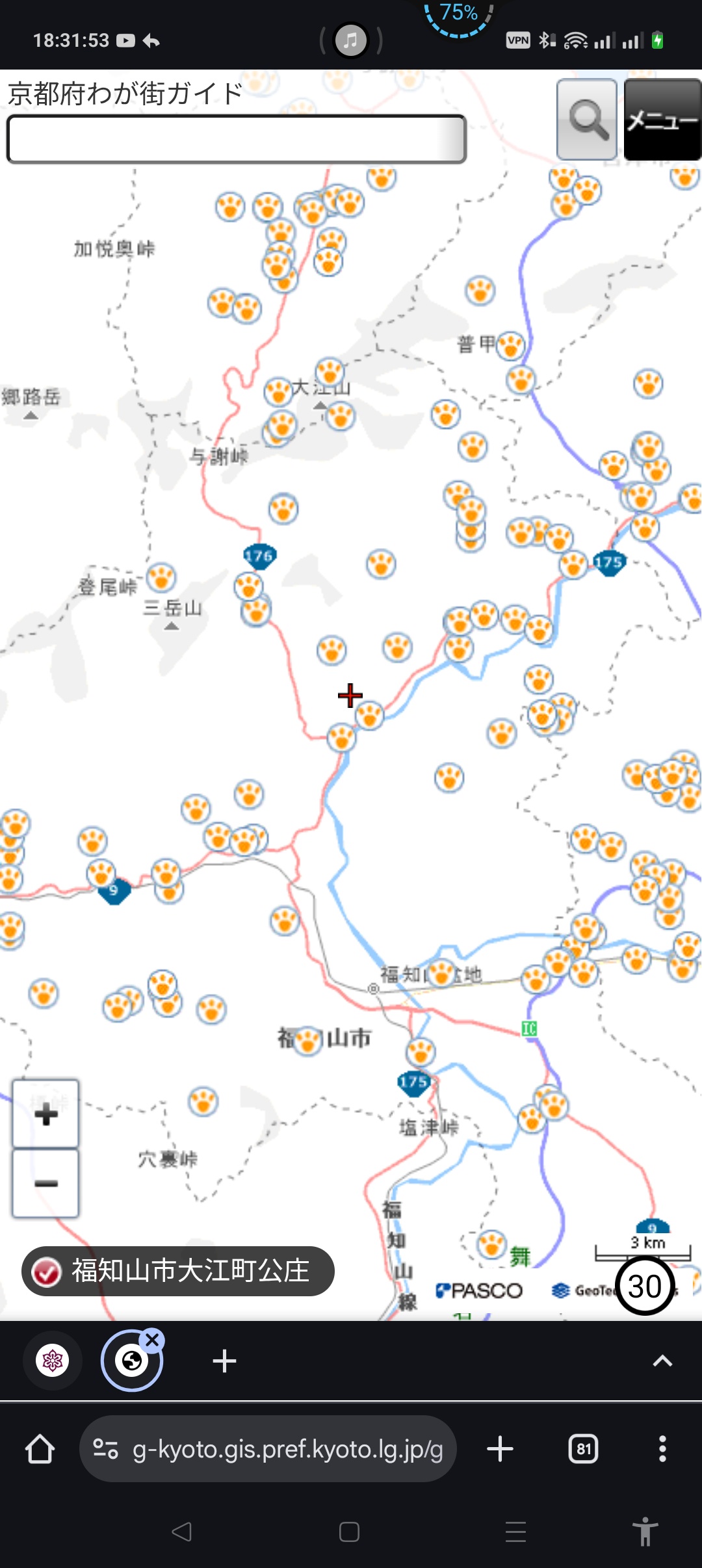
Task: Switch to the flower icon tab
Action: tap(53, 1361)
